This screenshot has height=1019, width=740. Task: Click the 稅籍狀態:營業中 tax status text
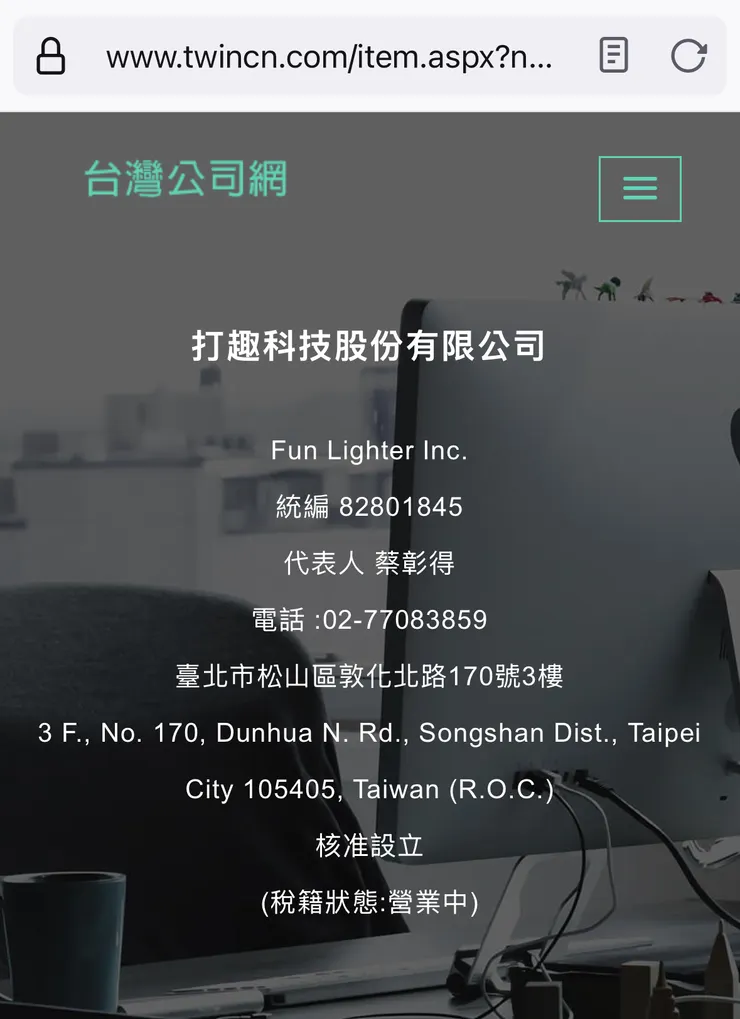click(369, 901)
